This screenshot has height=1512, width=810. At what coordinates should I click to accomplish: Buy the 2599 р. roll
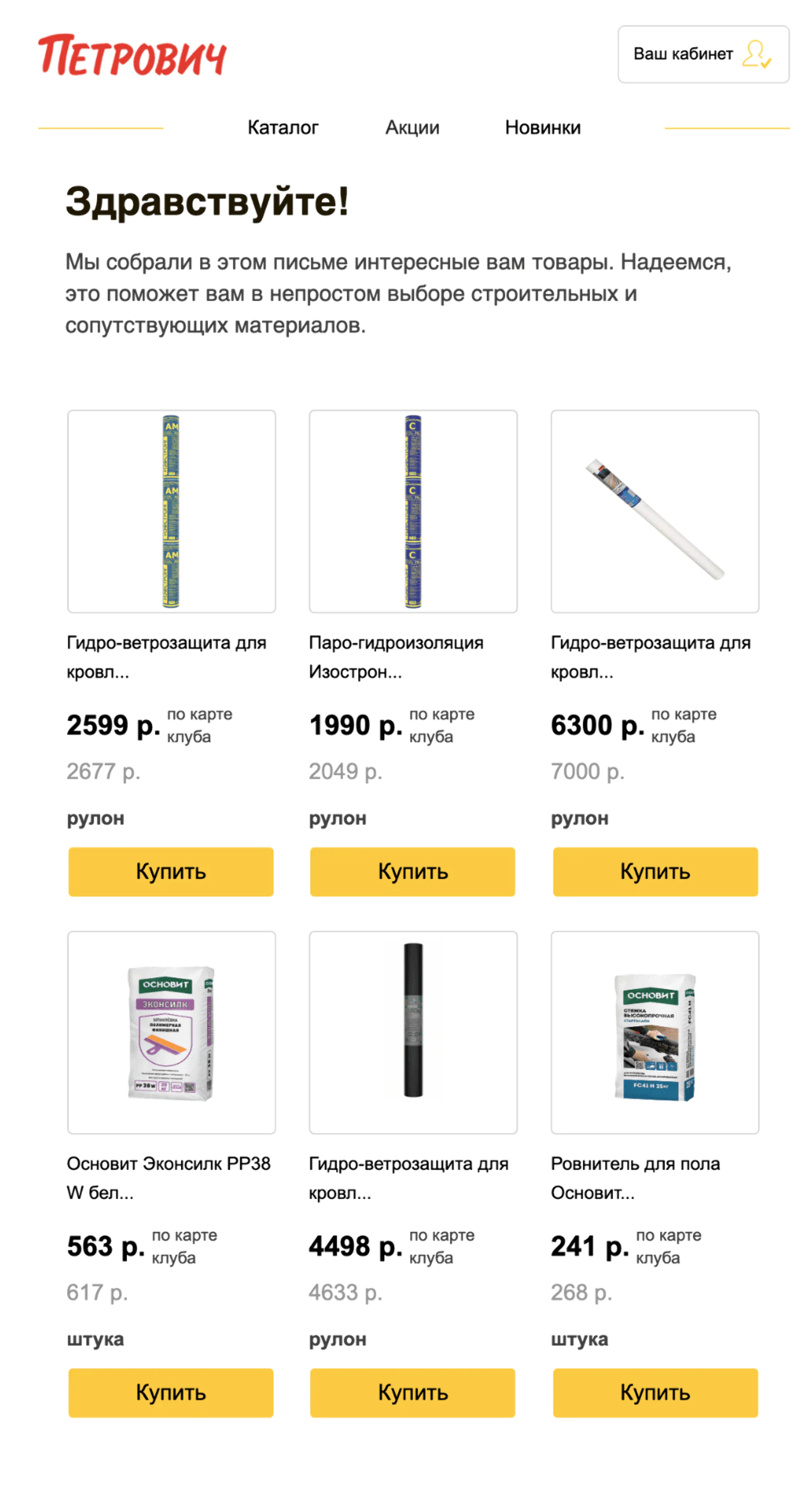pyautogui.click(x=170, y=871)
